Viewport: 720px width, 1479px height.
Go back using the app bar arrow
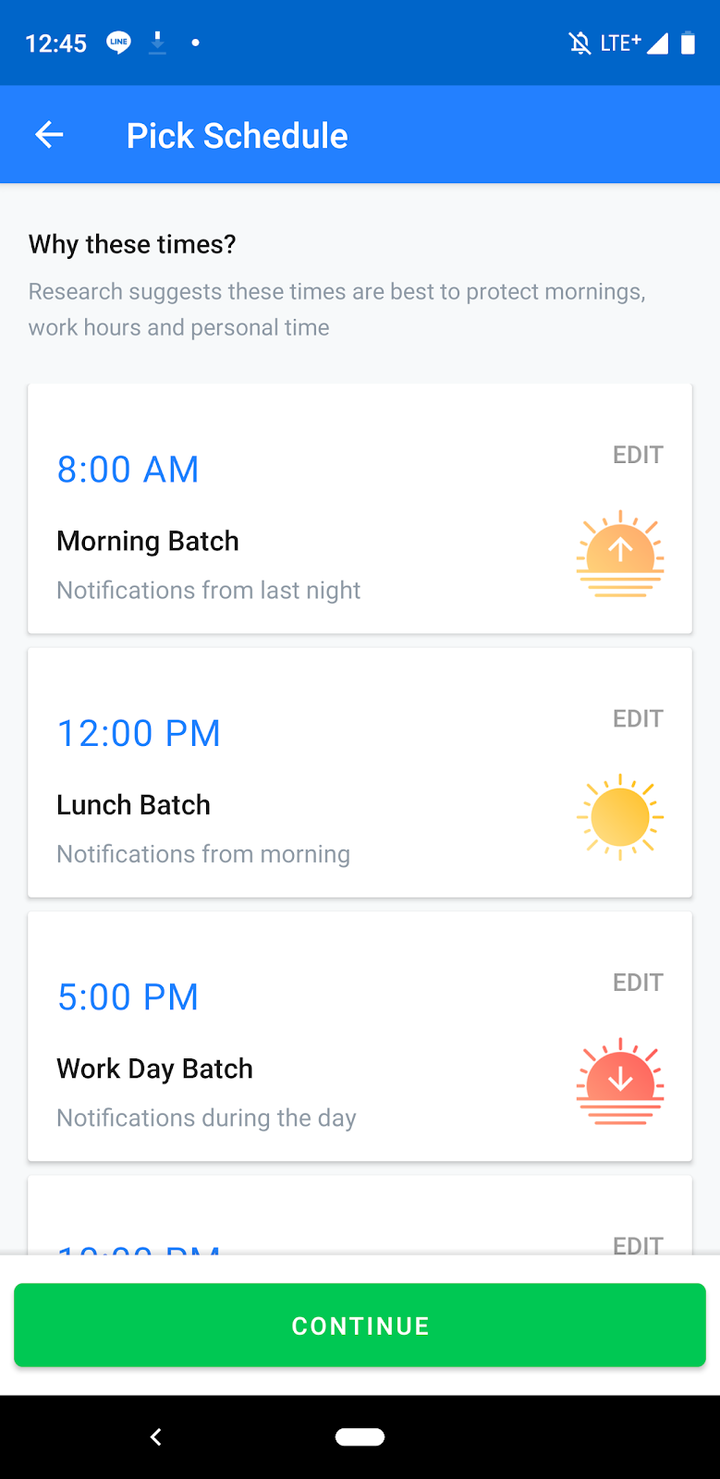click(x=49, y=135)
